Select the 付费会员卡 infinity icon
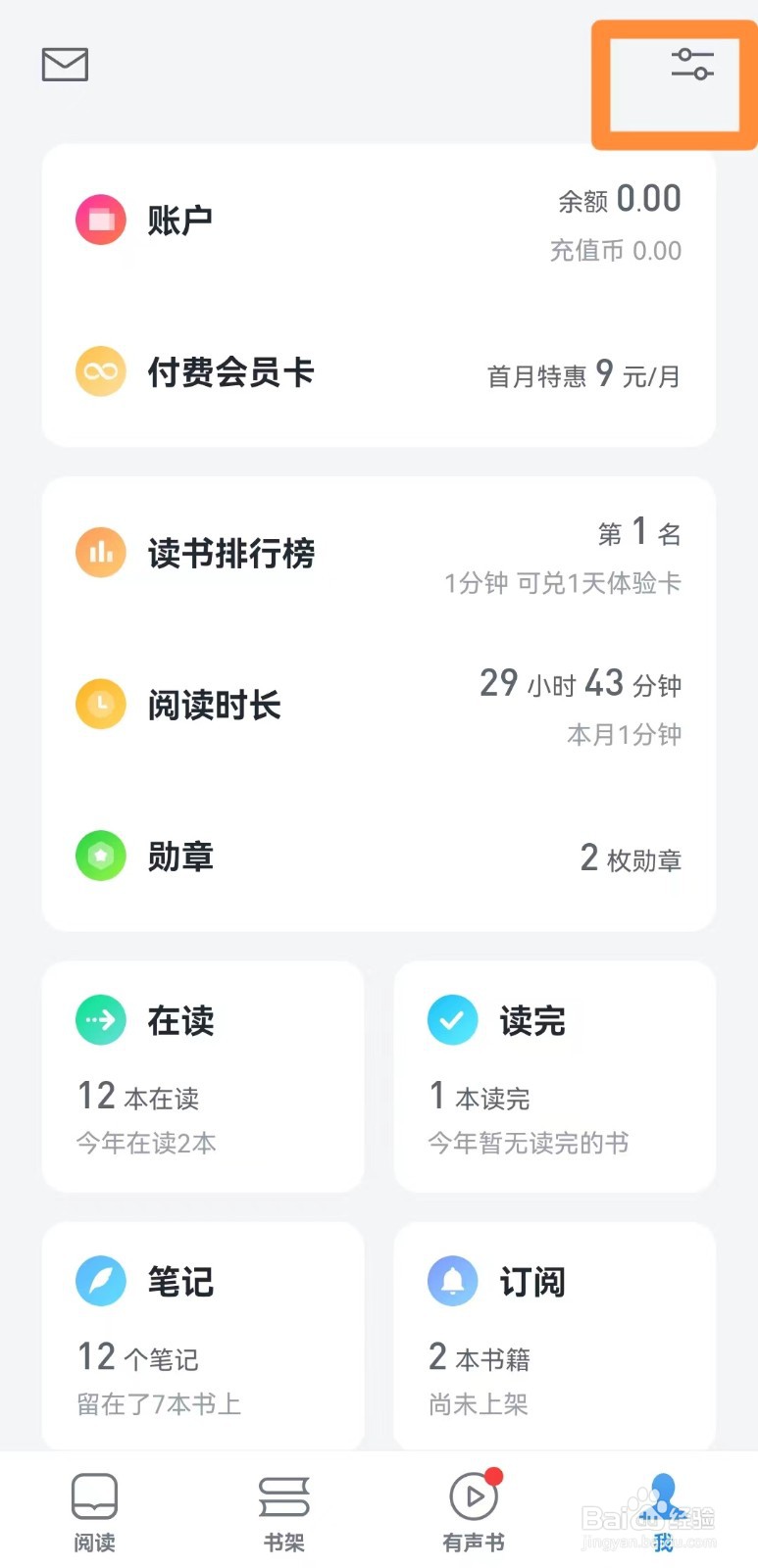This screenshot has height=1568, width=758. pyautogui.click(x=99, y=371)
